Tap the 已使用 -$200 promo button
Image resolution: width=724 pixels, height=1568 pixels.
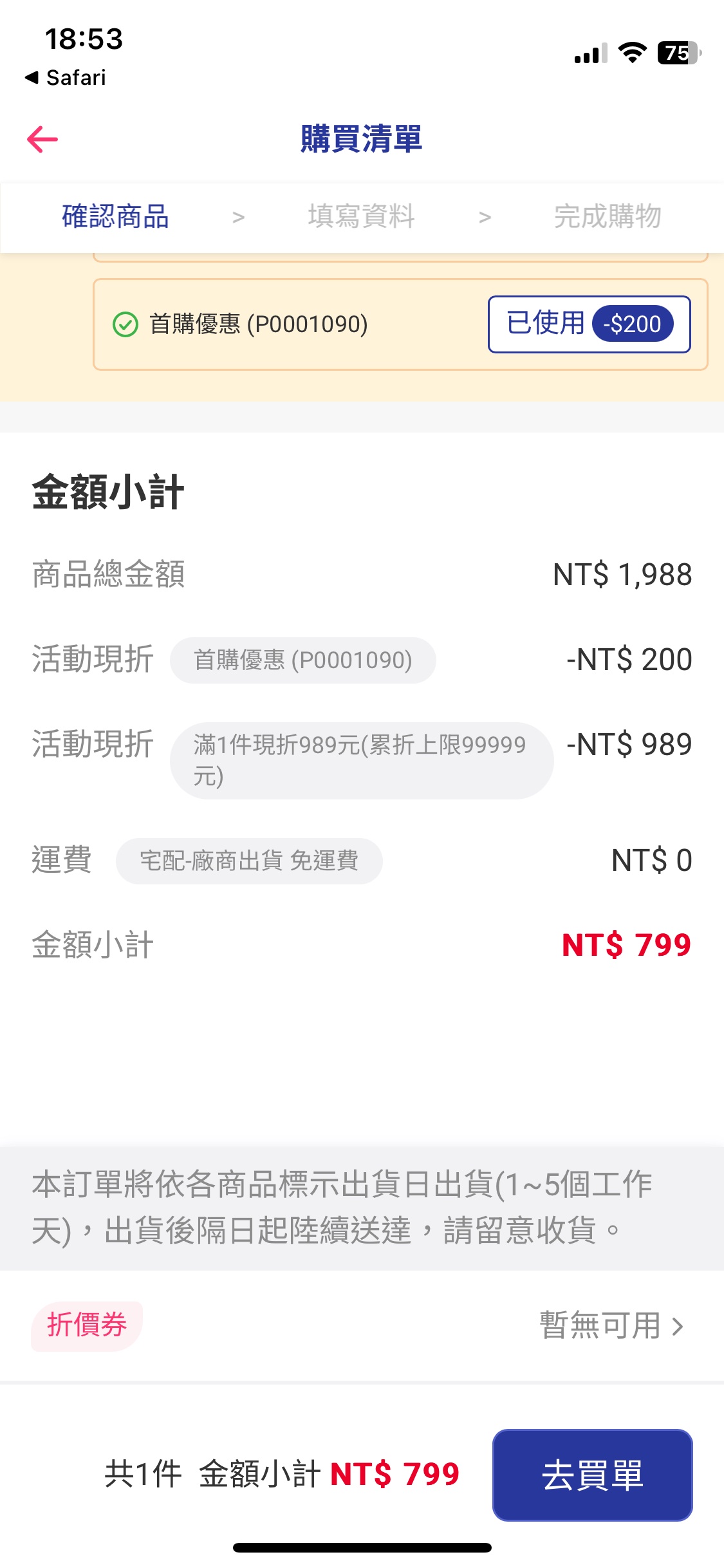[589, 324]
